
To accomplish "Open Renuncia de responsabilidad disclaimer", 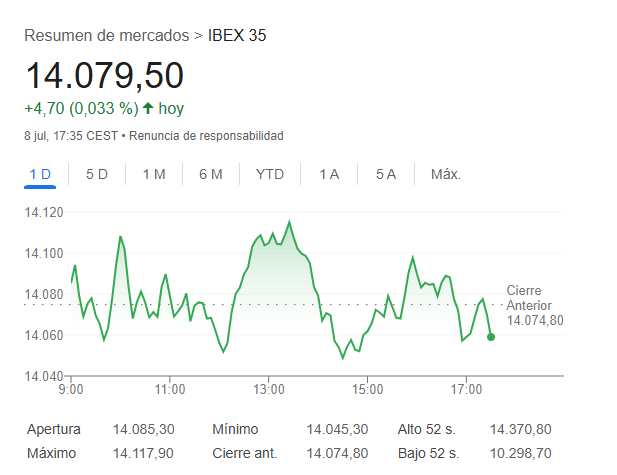I will pos(207,135).
